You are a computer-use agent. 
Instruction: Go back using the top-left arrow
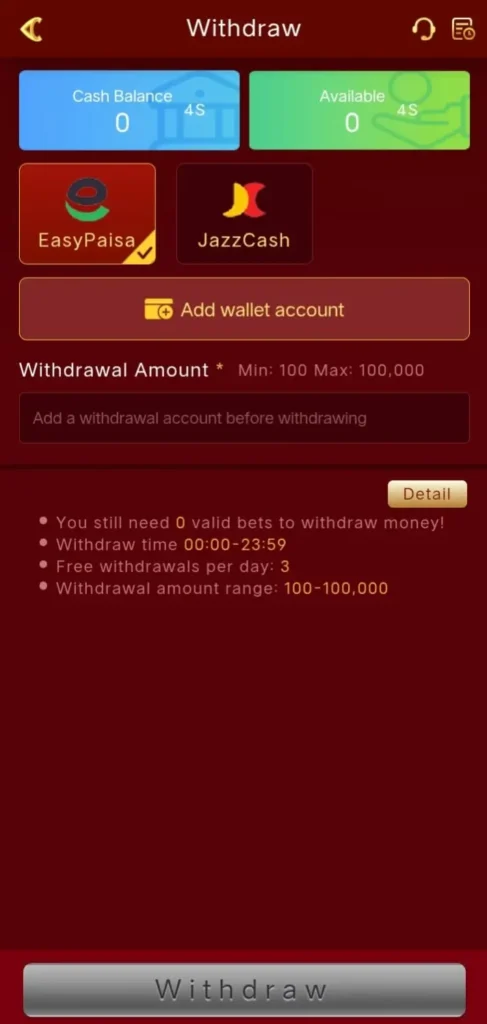point(31,29)
